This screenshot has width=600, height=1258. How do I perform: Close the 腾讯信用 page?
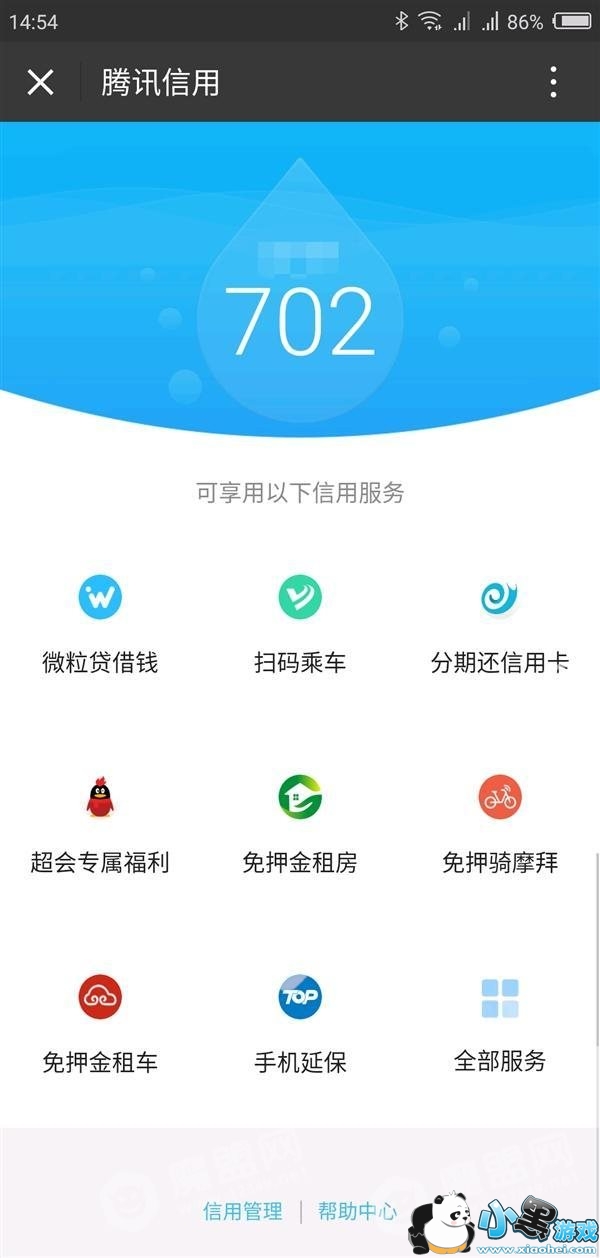pos(40,82)
